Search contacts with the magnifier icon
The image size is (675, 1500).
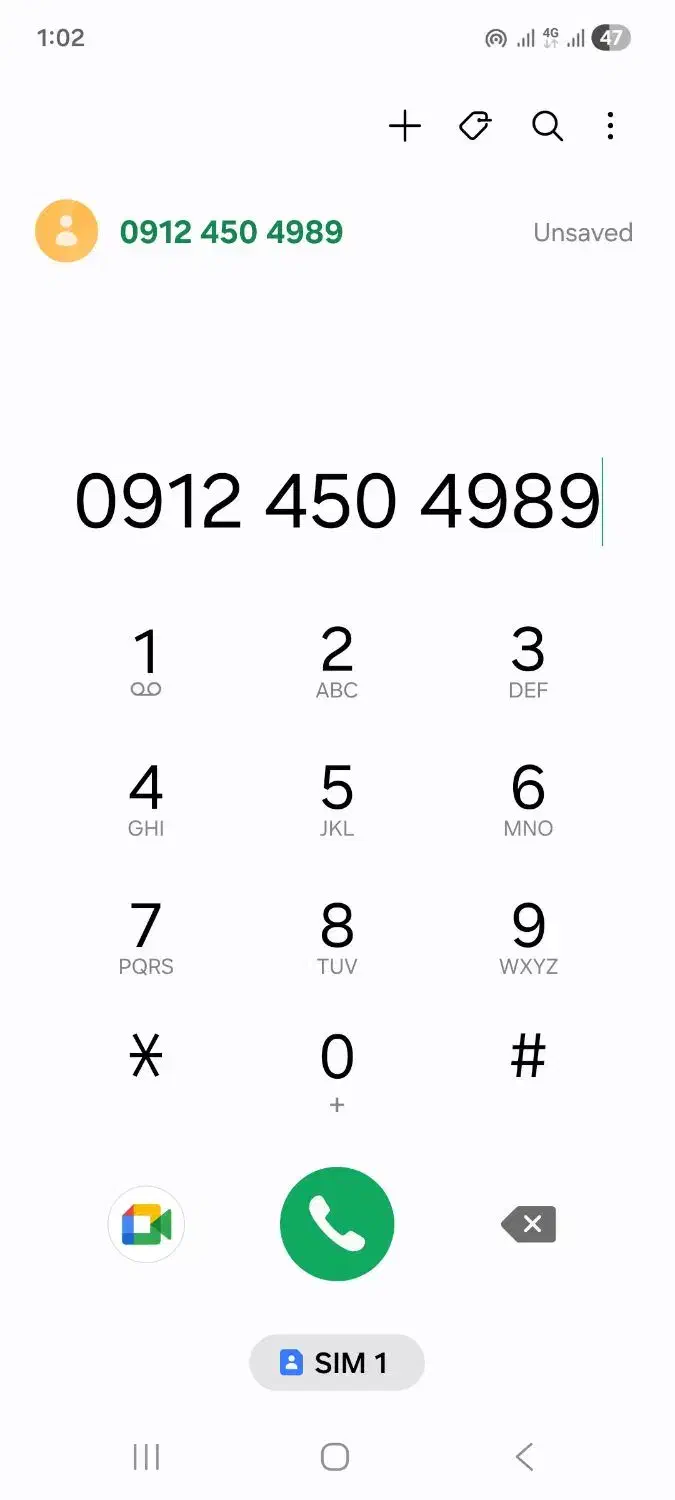547,127
